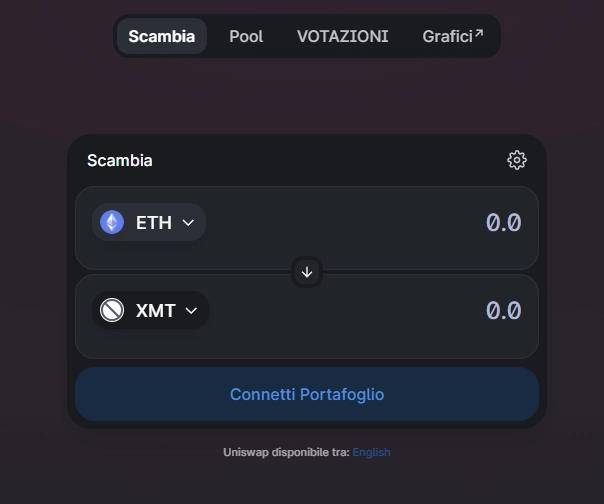Reverse the swap direction arrow

(x=307, y=272)
